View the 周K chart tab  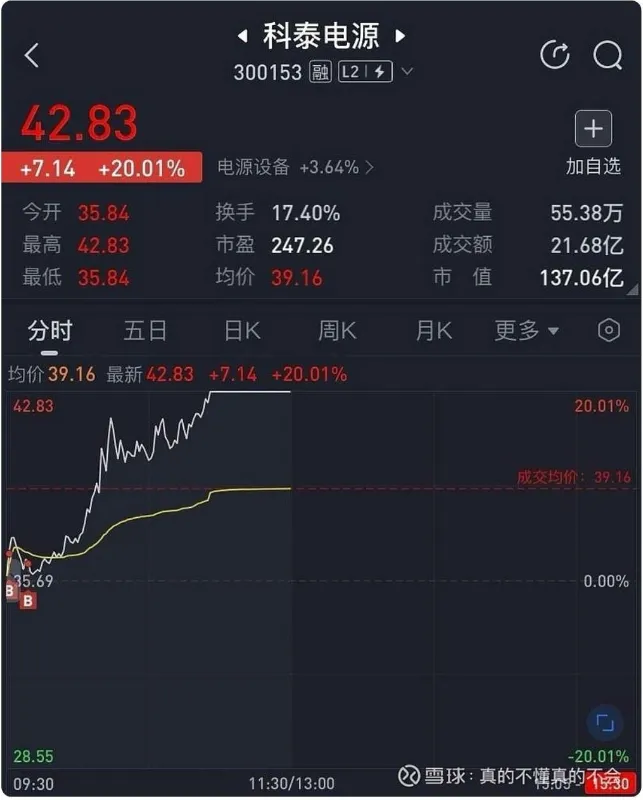pos(337,331)
